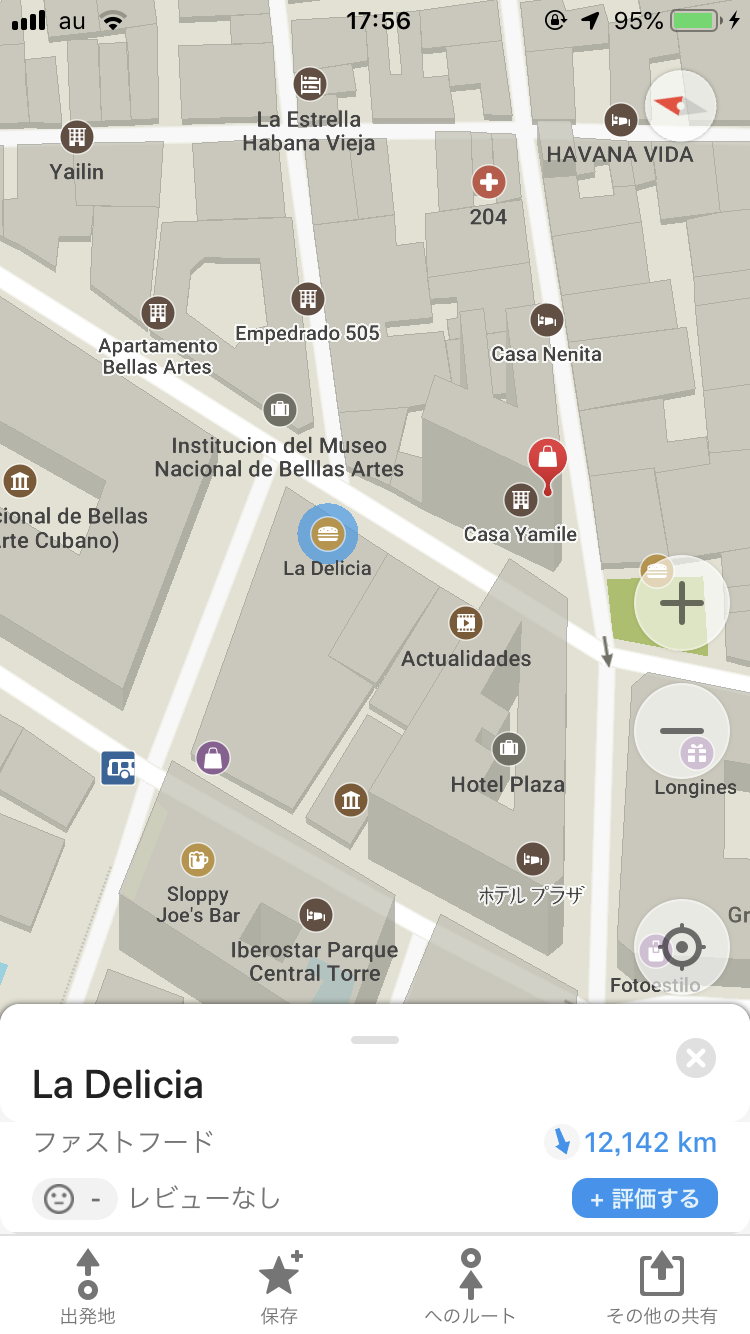Close the La Delicia info panel
The width and height of the screenshot is (750, 1334).
click(696, 1058)
